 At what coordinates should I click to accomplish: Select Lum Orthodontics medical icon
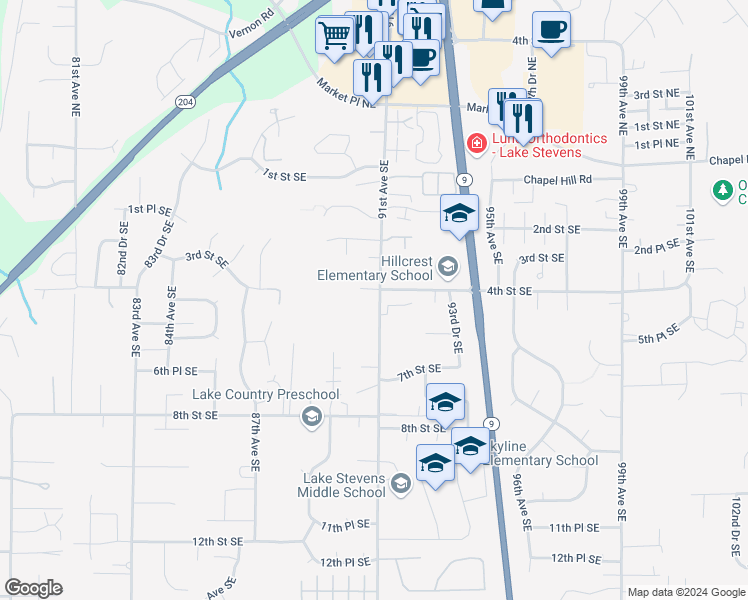click(x=477, y=144)
